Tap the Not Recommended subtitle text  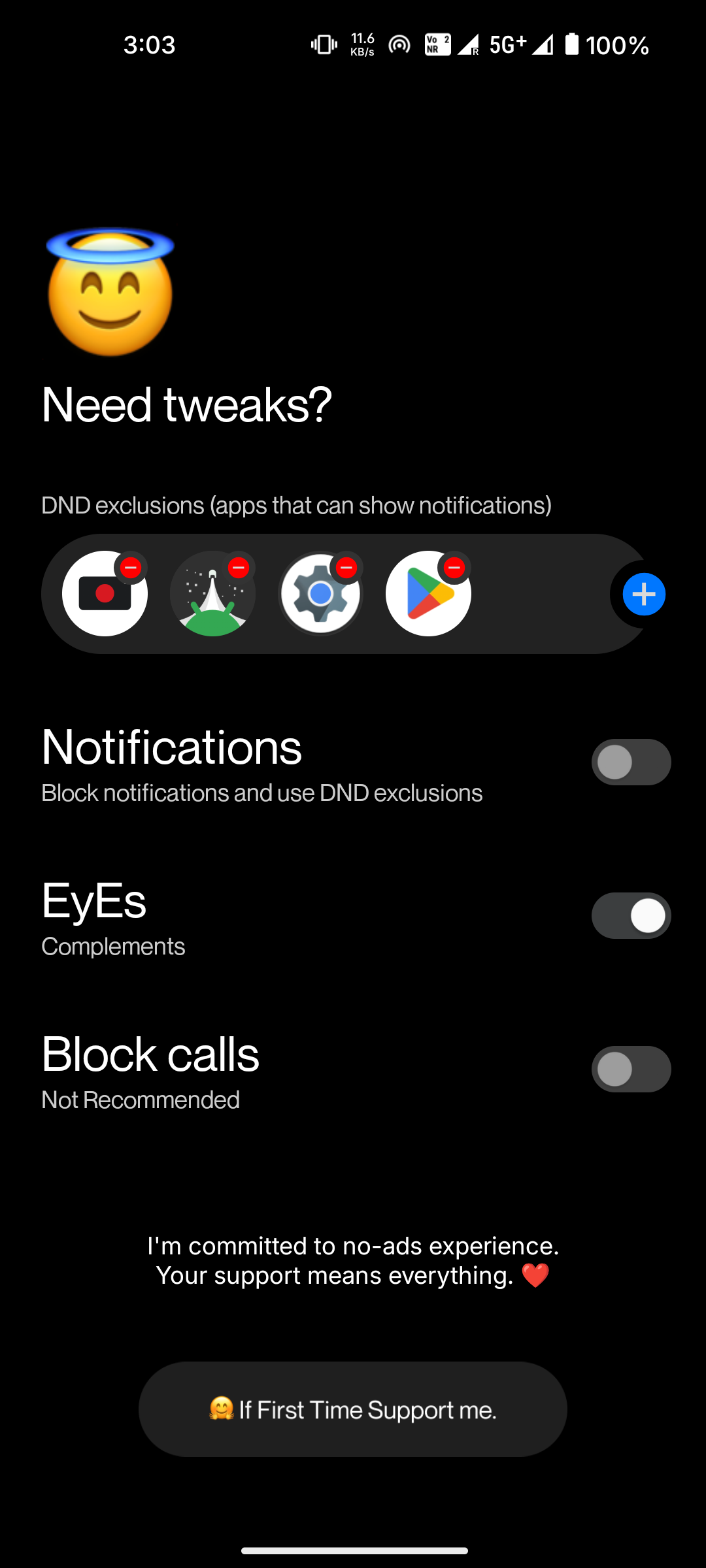tap(139, 1099)
